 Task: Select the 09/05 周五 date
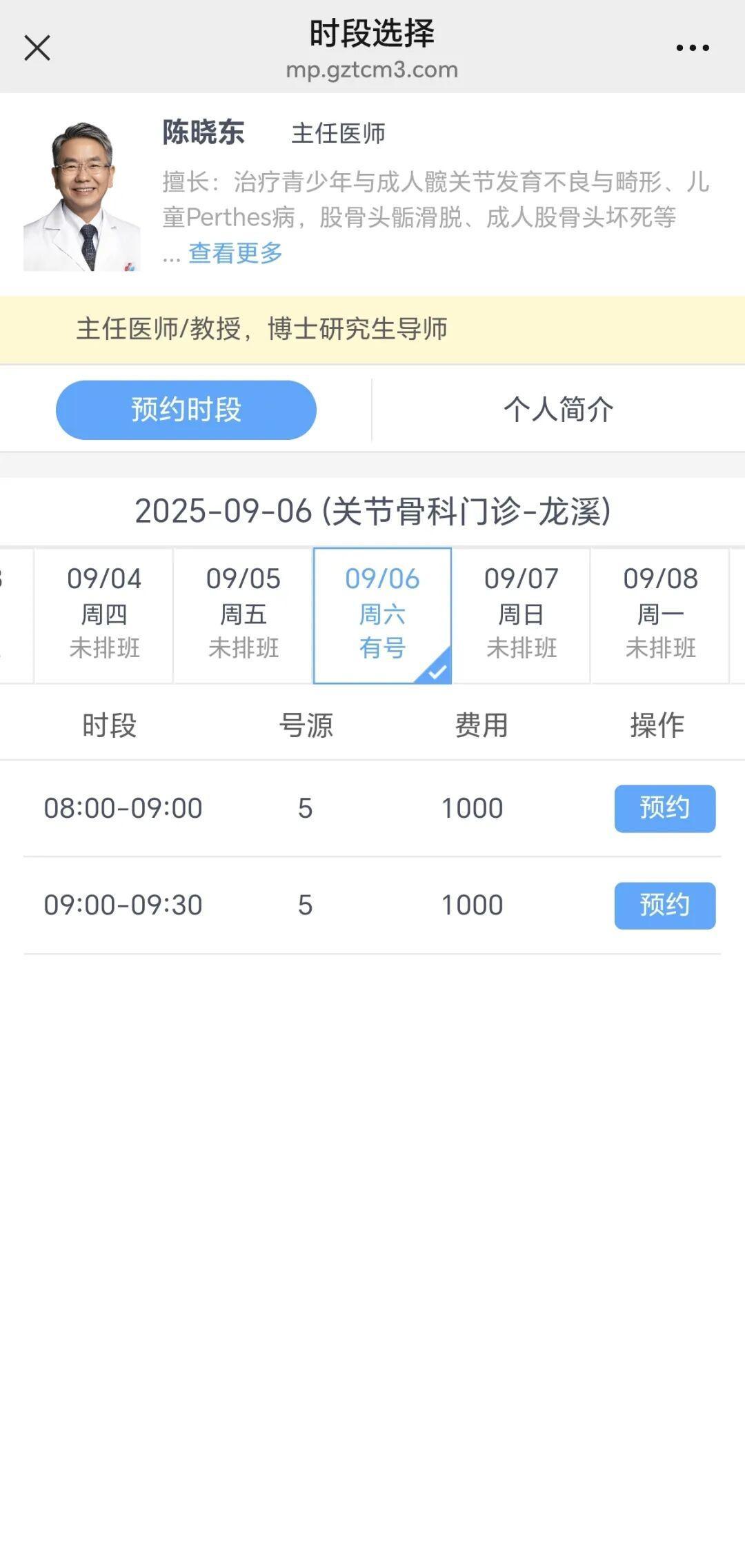point(244,614)
